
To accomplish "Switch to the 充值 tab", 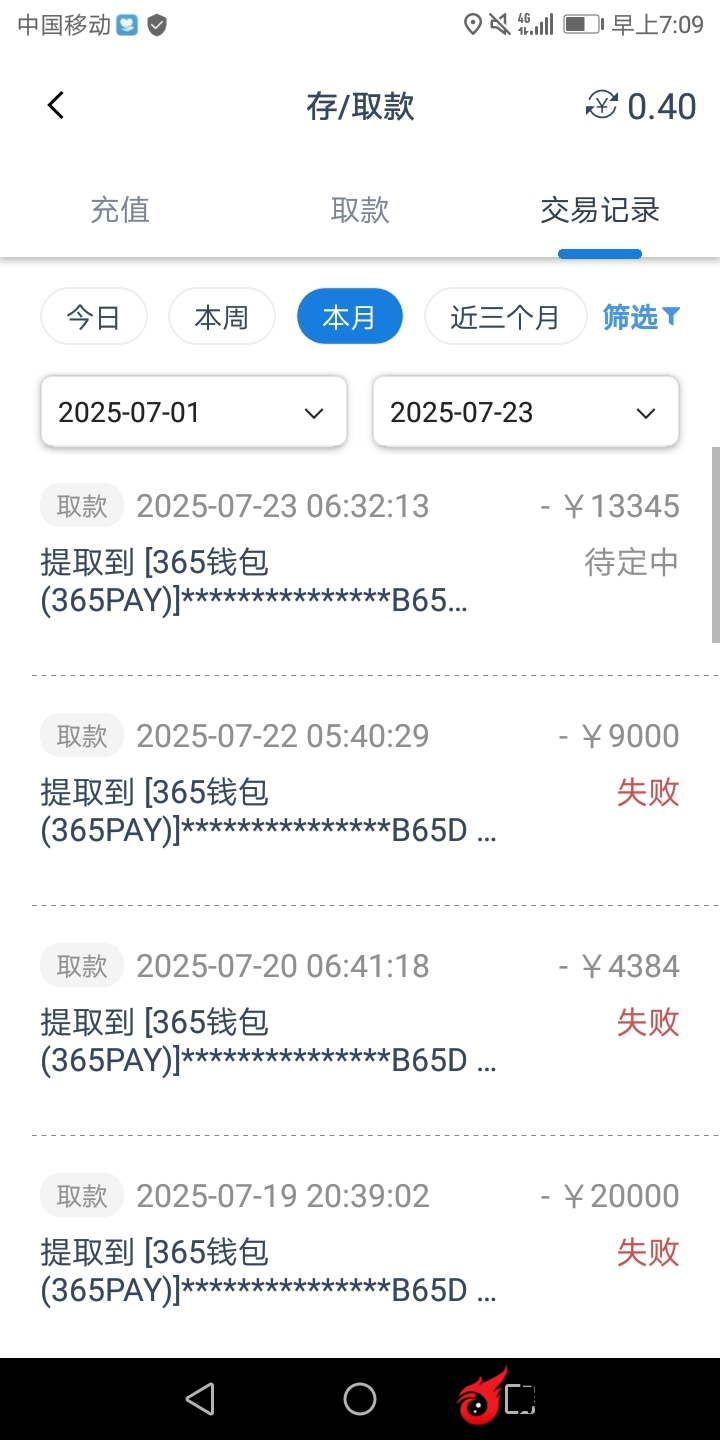I will pos(120,210).
